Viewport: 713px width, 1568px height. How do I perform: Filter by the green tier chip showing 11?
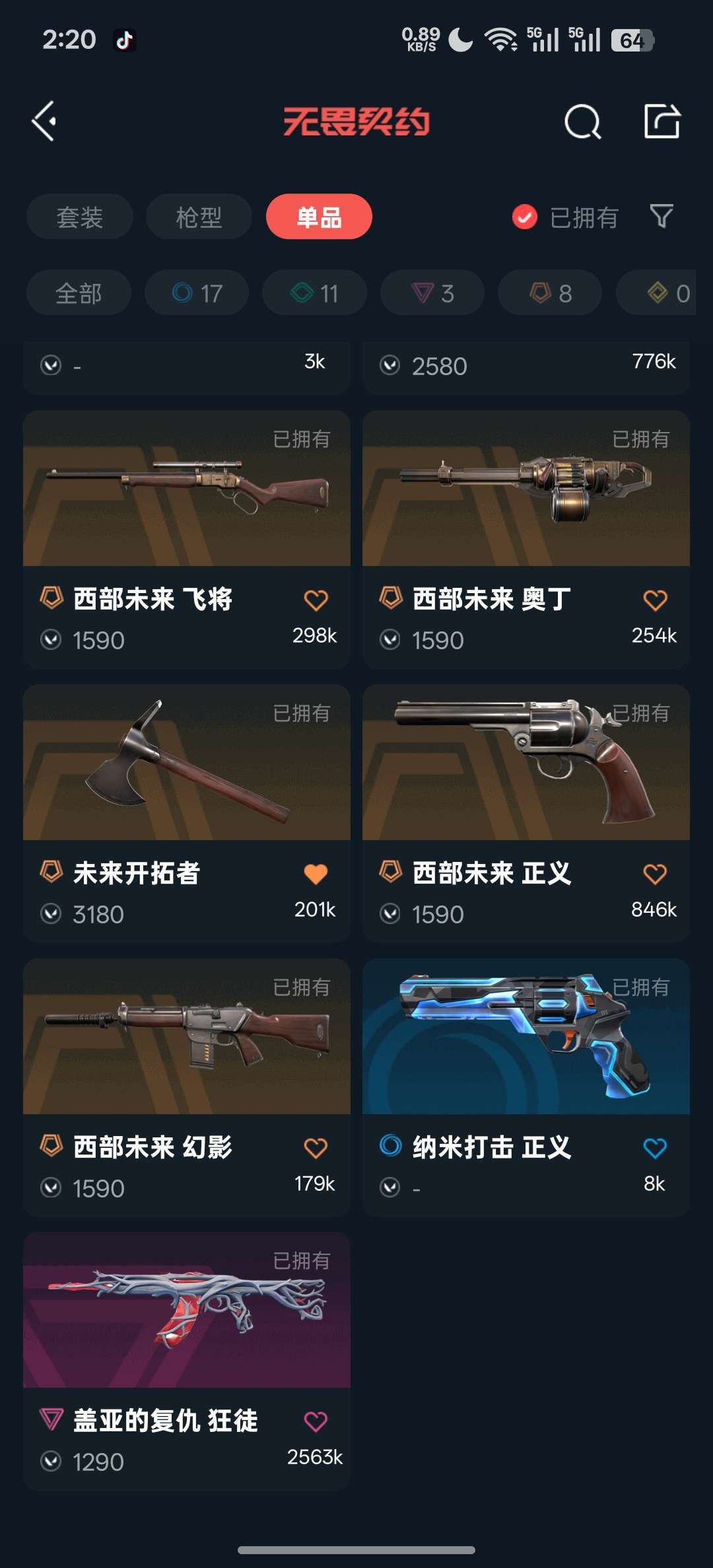click(314, 293)
